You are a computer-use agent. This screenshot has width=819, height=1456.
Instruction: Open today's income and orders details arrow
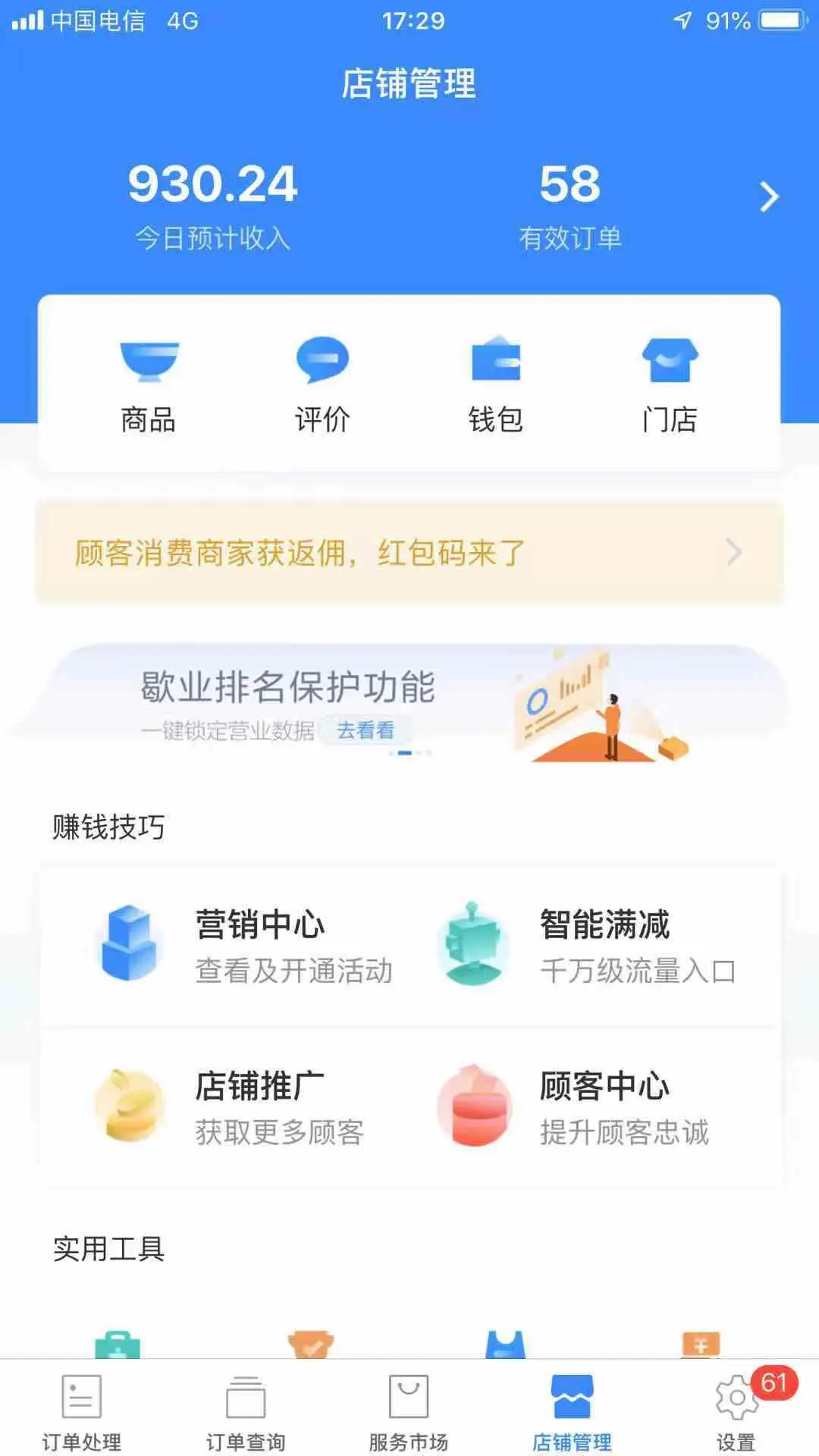(x=769, y=197)
